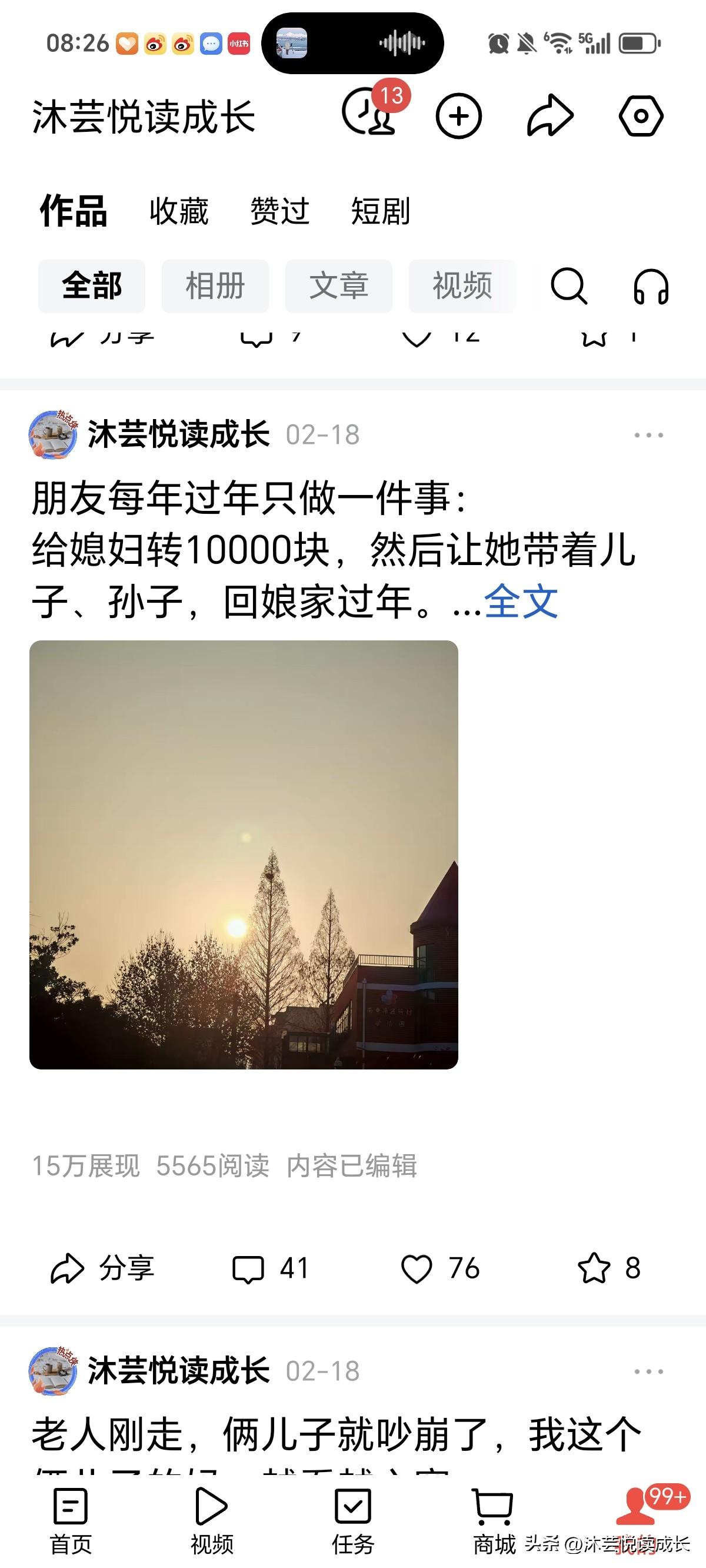Tap the search icon beside the filter chips
The image size is (706, 1568).
(571, 285)
